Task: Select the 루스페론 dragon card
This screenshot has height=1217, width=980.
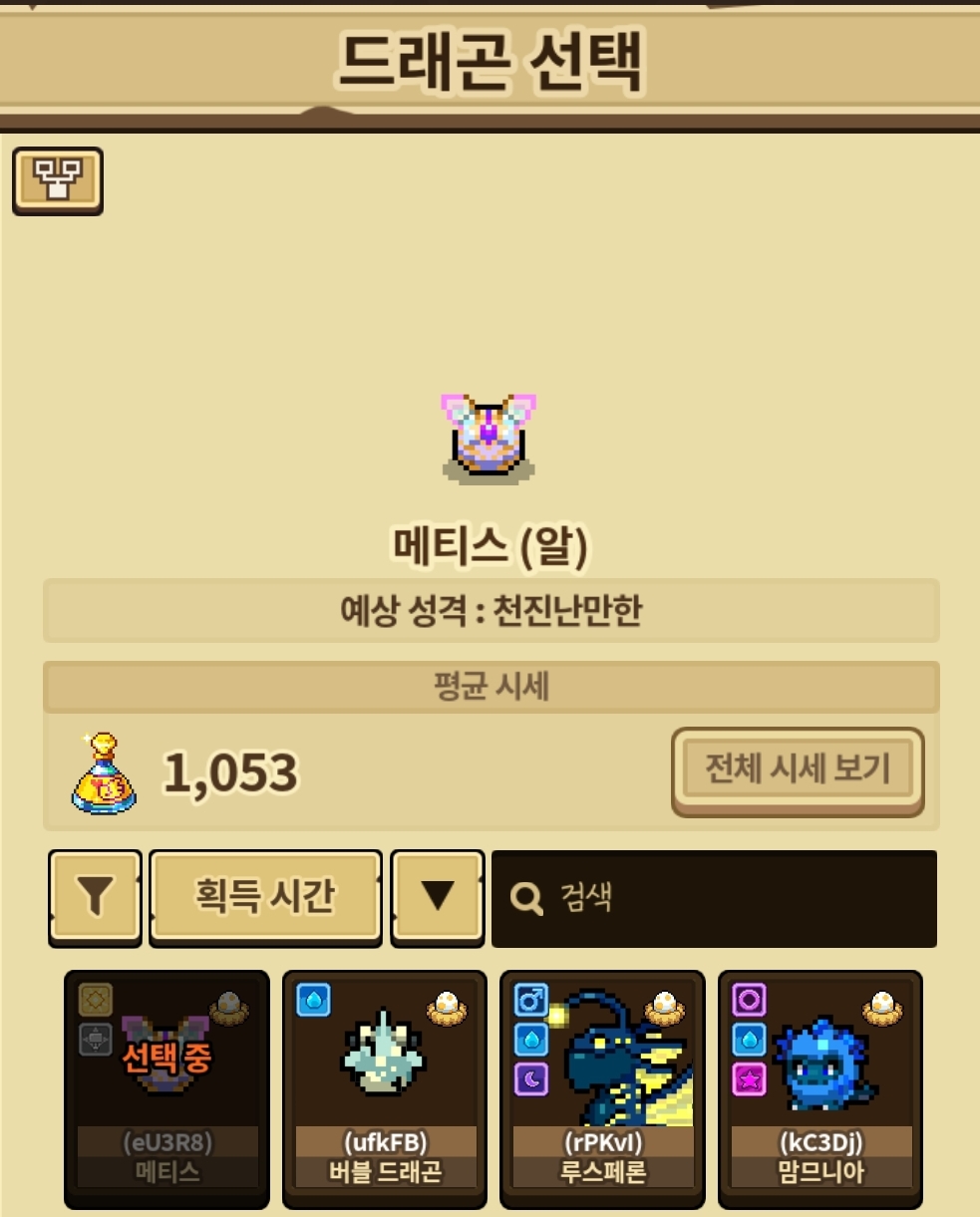Action: point(602,1088)
